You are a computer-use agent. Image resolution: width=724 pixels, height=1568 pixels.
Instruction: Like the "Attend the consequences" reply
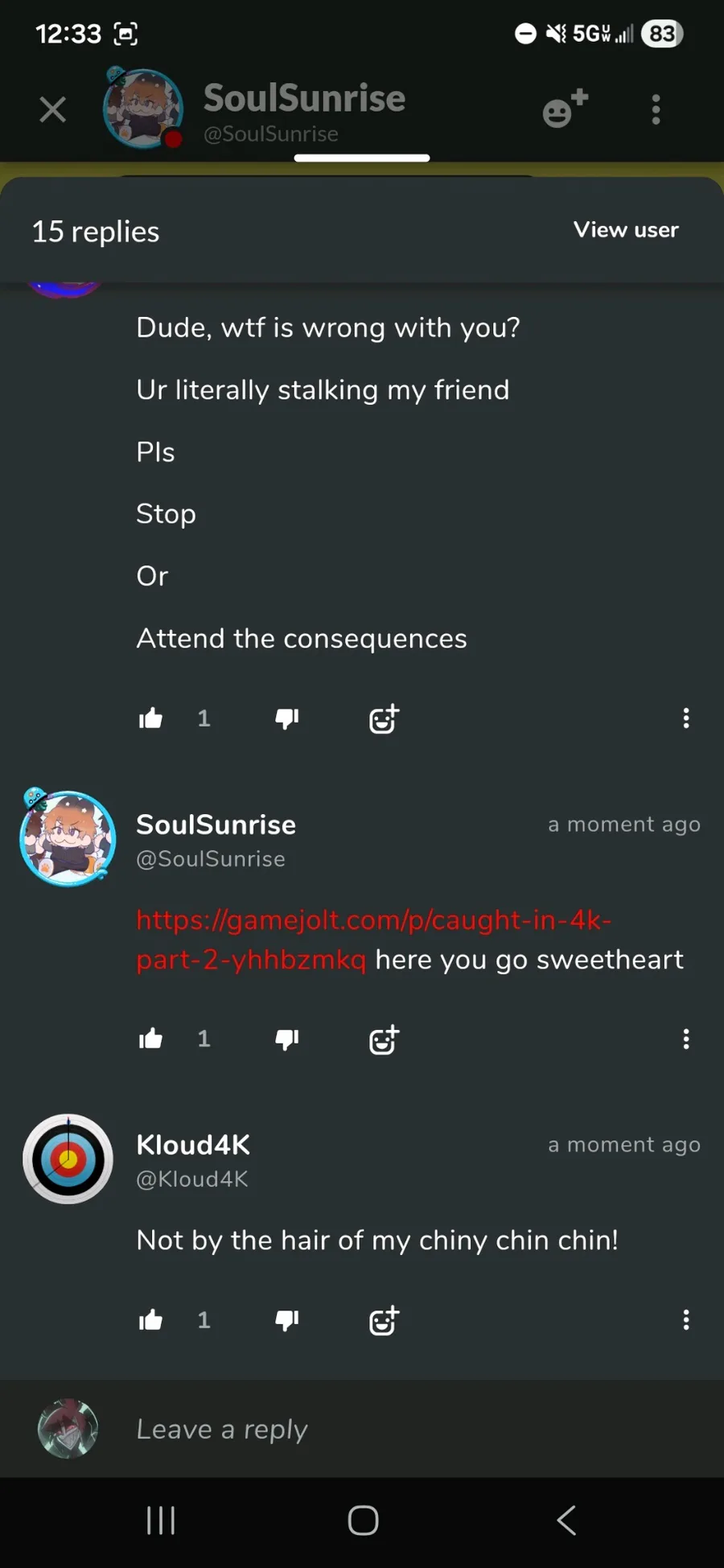[151, 718]
